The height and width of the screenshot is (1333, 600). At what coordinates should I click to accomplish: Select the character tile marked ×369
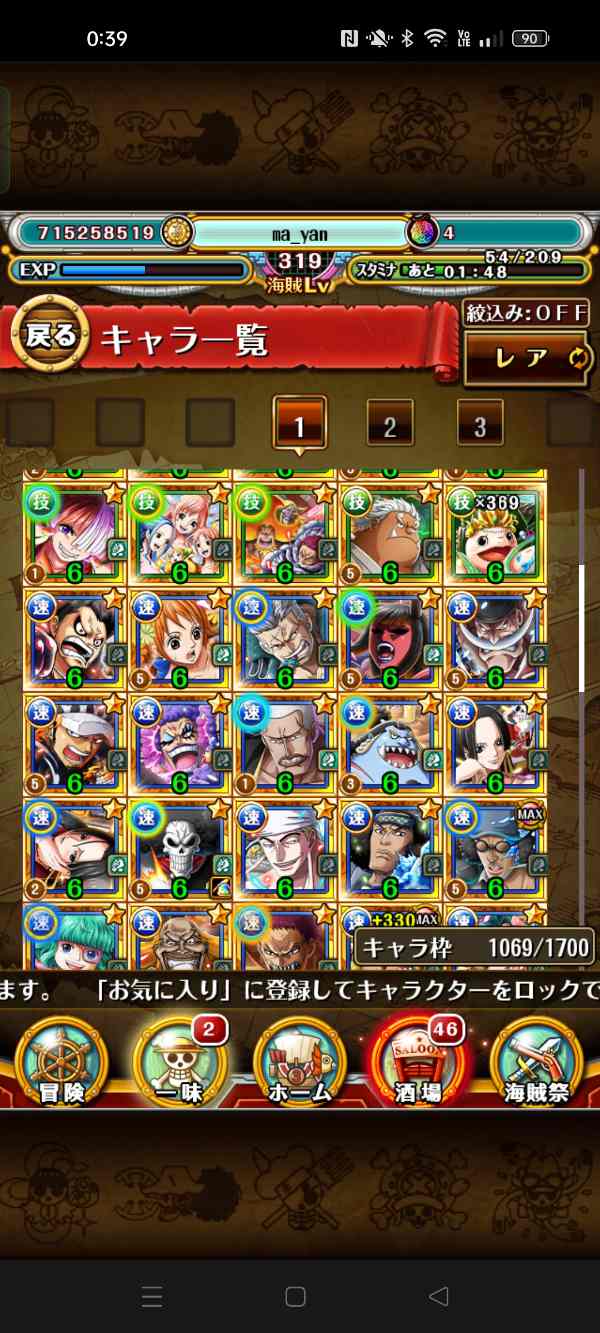(x=496, y=532)
